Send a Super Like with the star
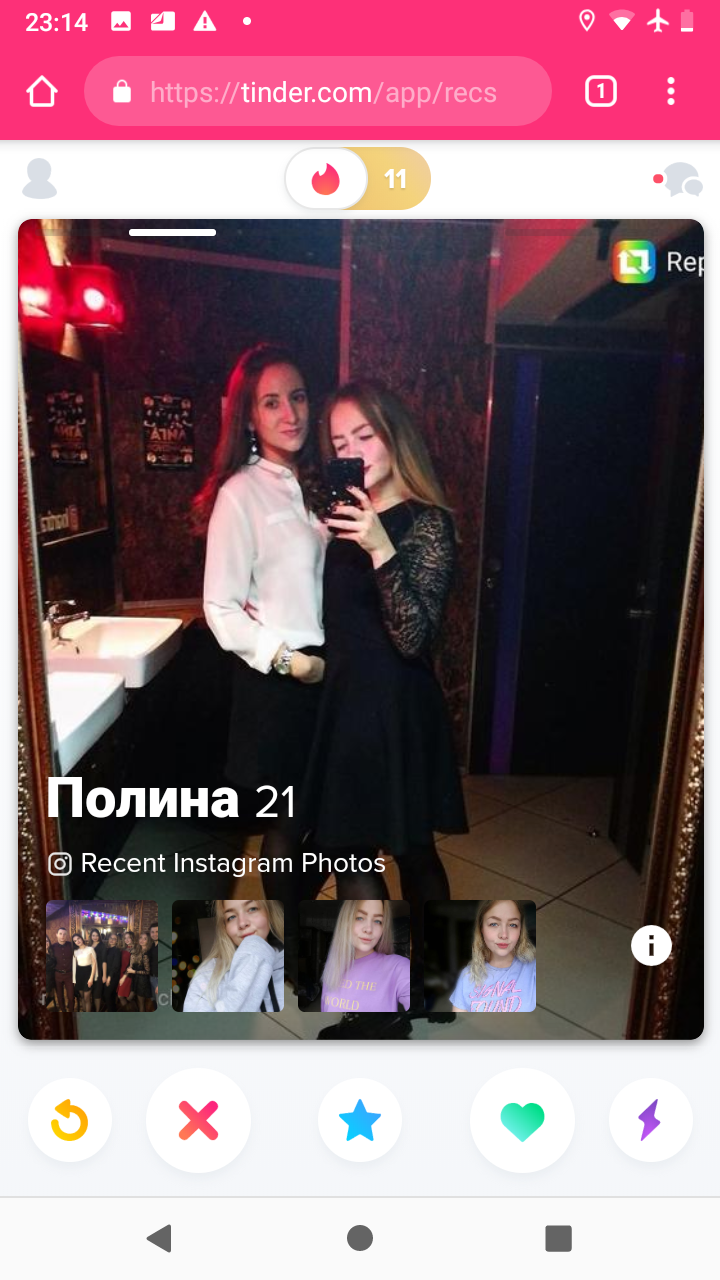Screen dimensions: 720x1280 click(x=360, y=1121)
